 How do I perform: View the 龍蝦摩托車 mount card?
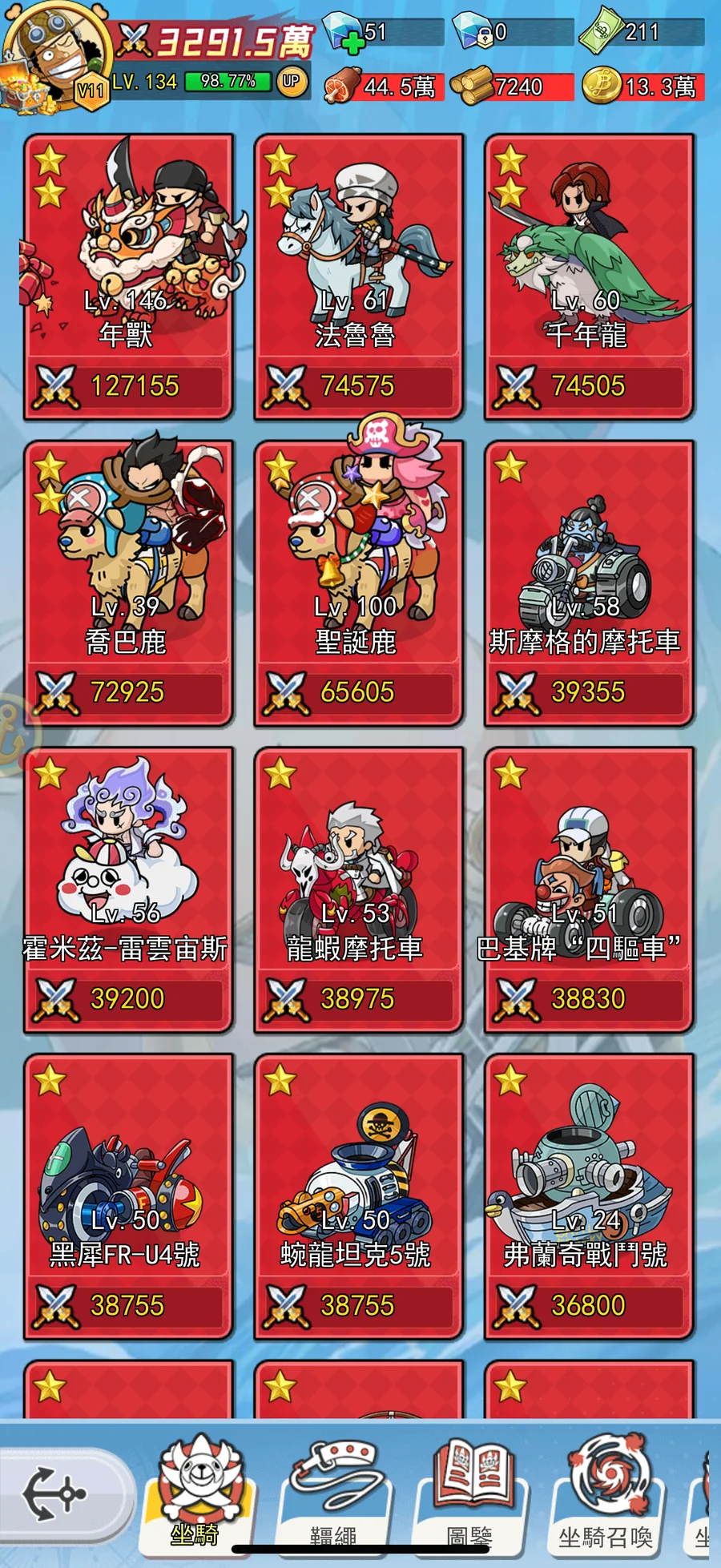click(358, 889)
